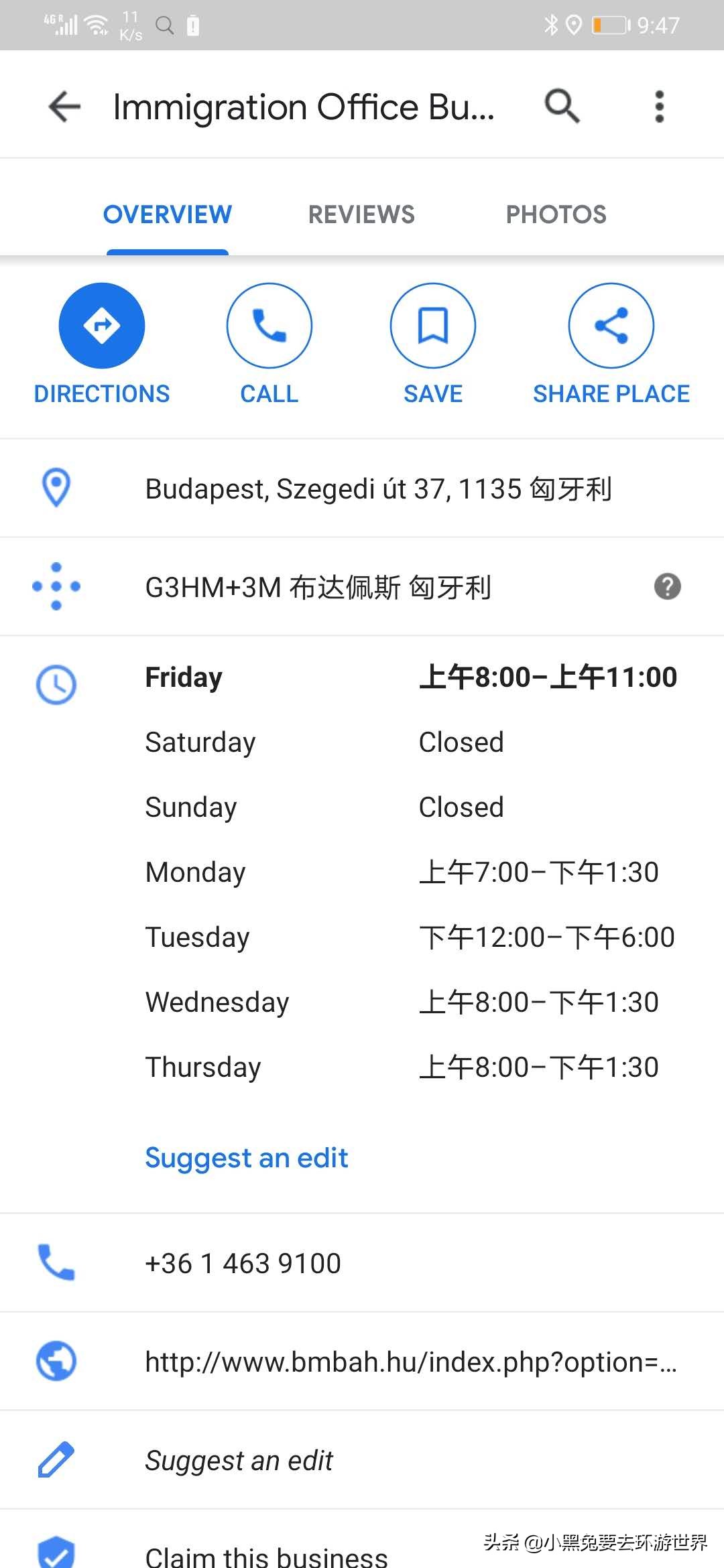Tap the Suggest an edit link under hours
The width and height of the screenshot is (724, 1568).
245,1157
